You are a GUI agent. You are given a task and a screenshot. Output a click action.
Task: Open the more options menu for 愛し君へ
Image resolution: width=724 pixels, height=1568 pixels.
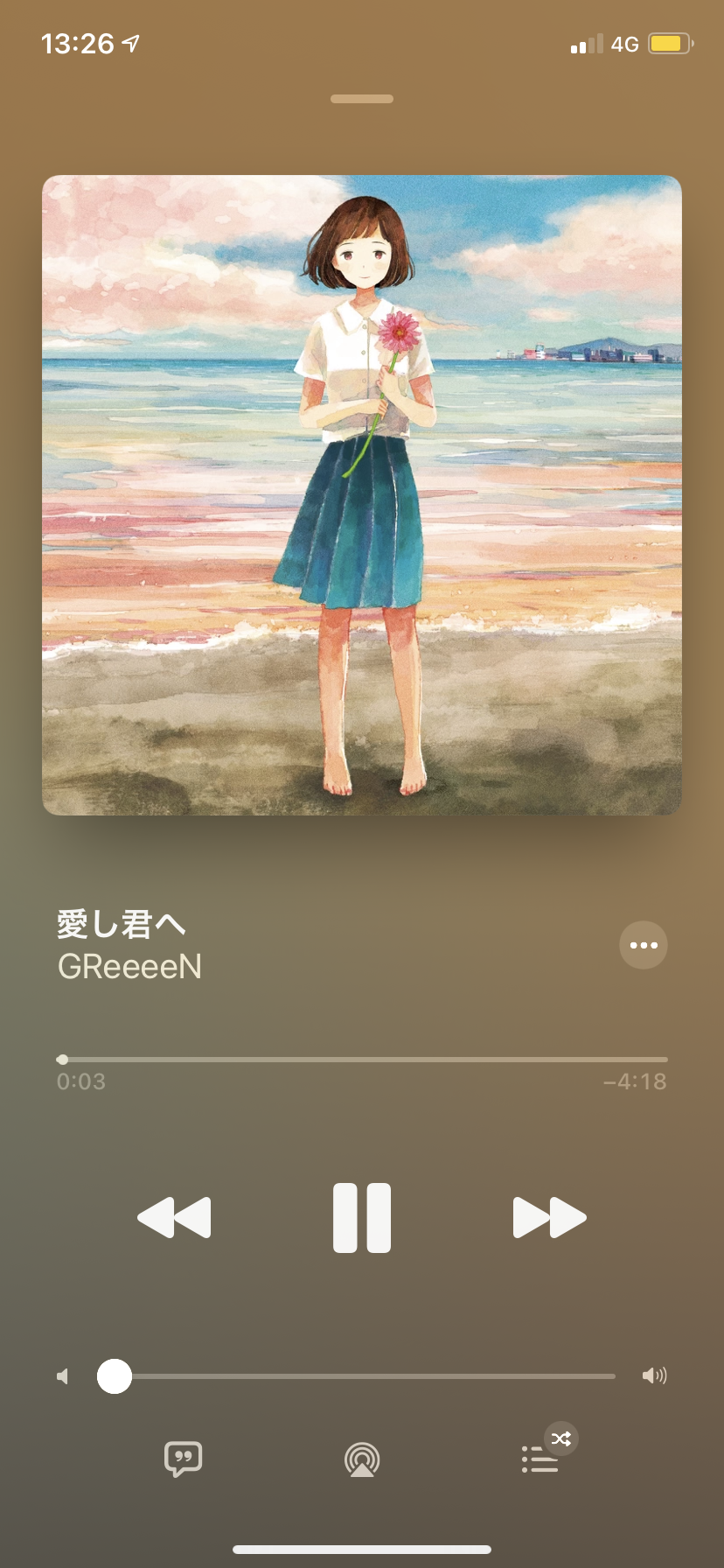tap(643, 945)
